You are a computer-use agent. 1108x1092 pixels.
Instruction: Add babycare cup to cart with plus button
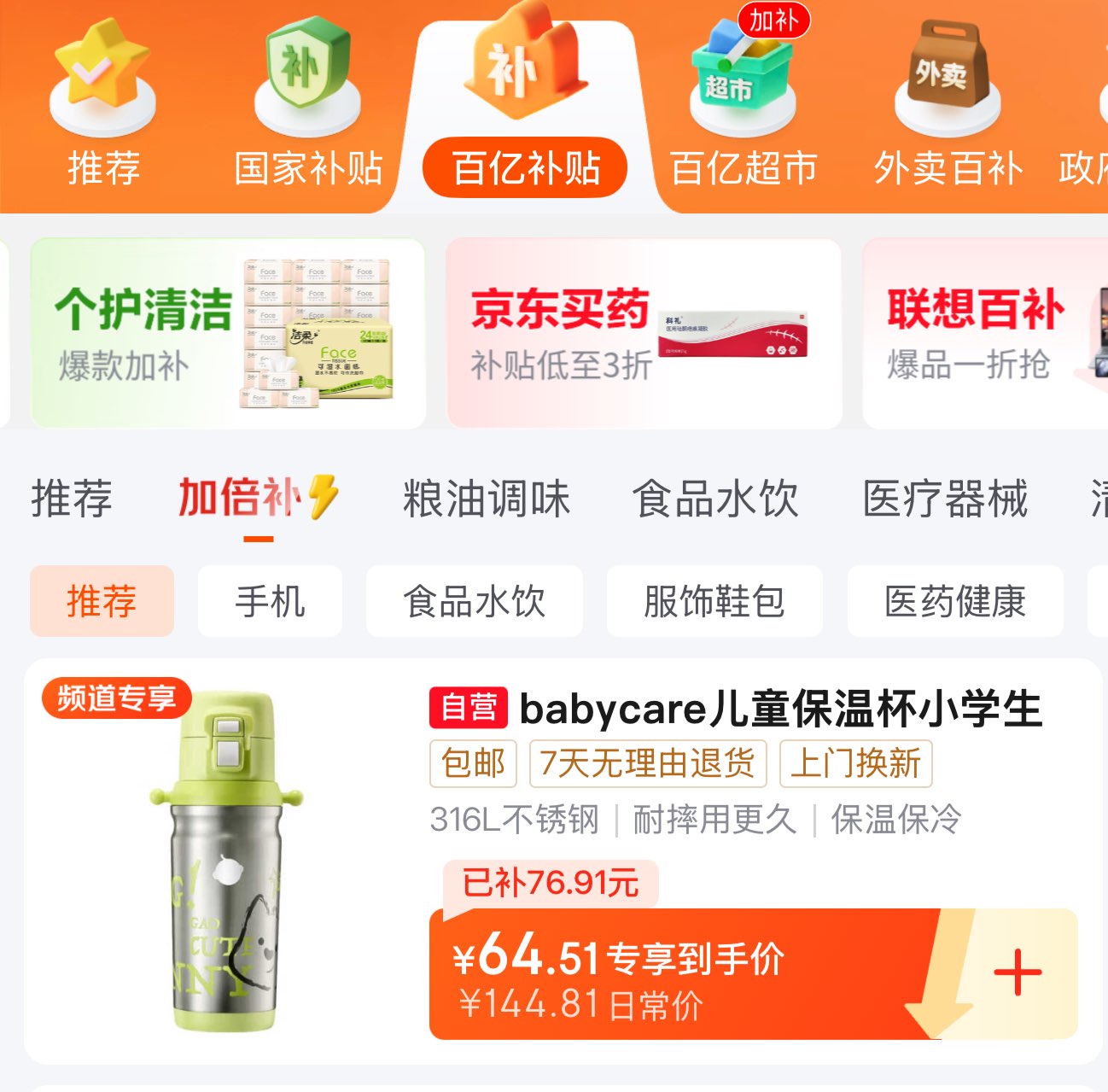pos(1018,973)
